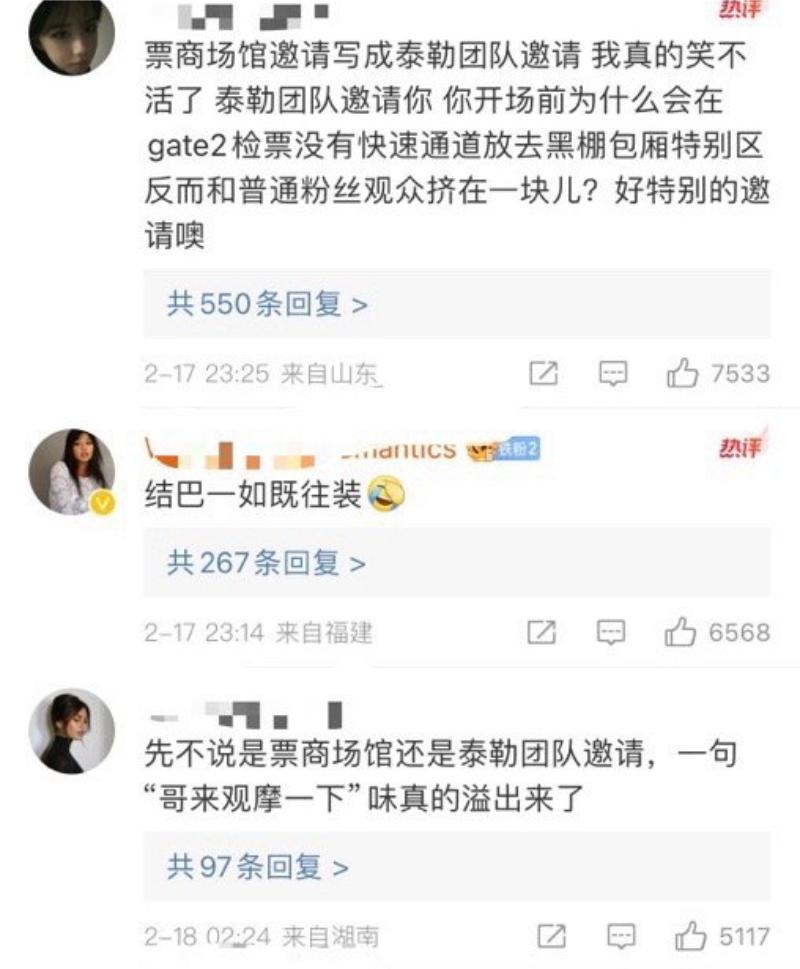Like the comment with 6568 likes
Screen dimensions: 800x969
683,632
